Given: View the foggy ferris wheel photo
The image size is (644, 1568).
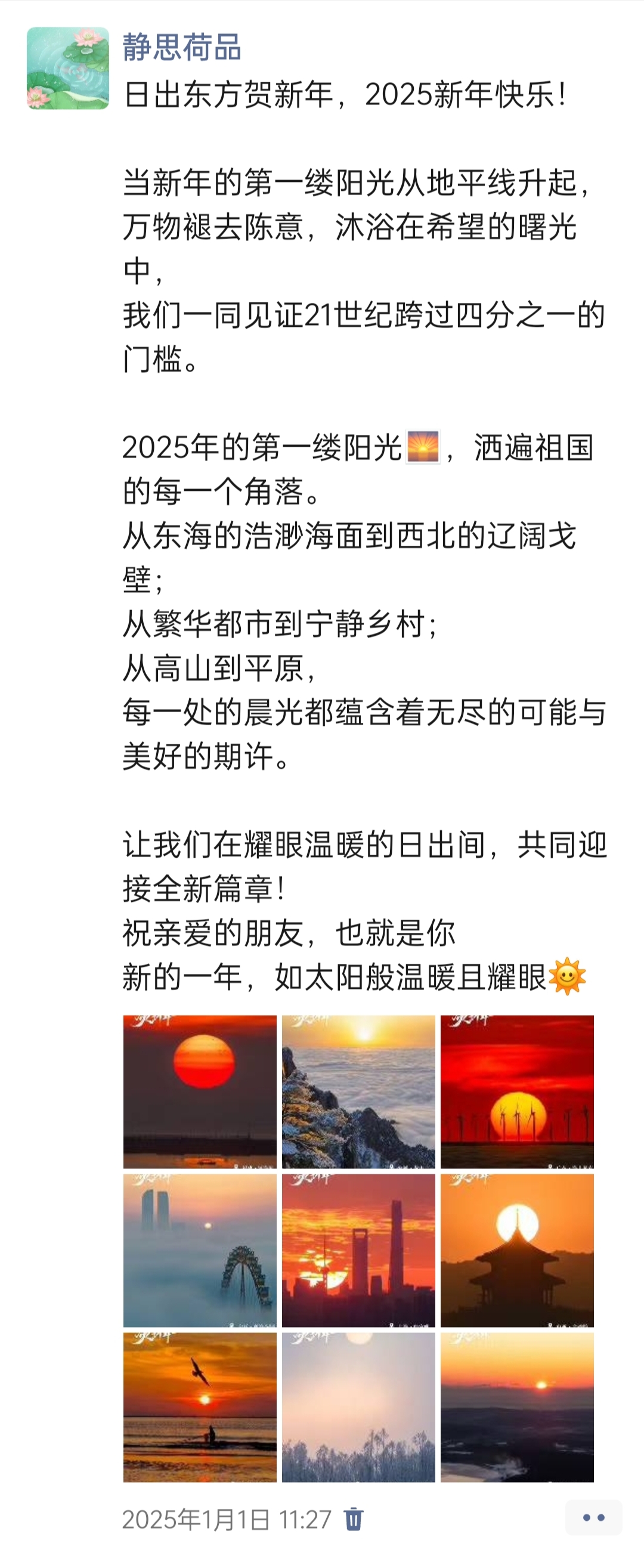Looking at the screenshot, I should [200, 1250].
